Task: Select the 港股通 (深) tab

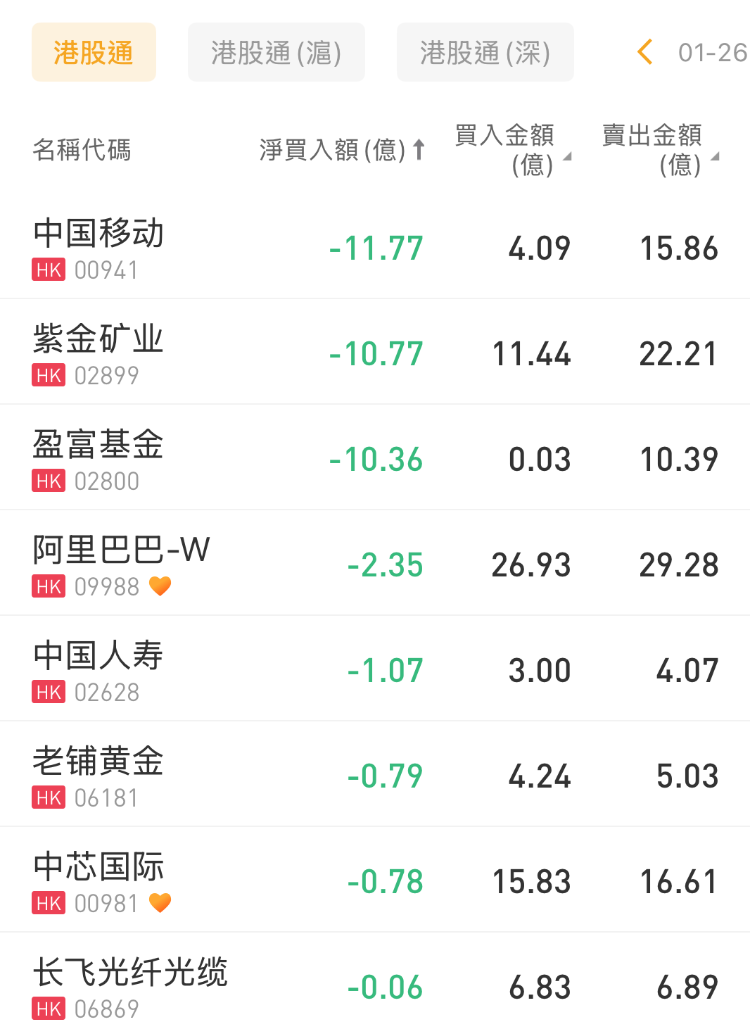Action: 485,52
